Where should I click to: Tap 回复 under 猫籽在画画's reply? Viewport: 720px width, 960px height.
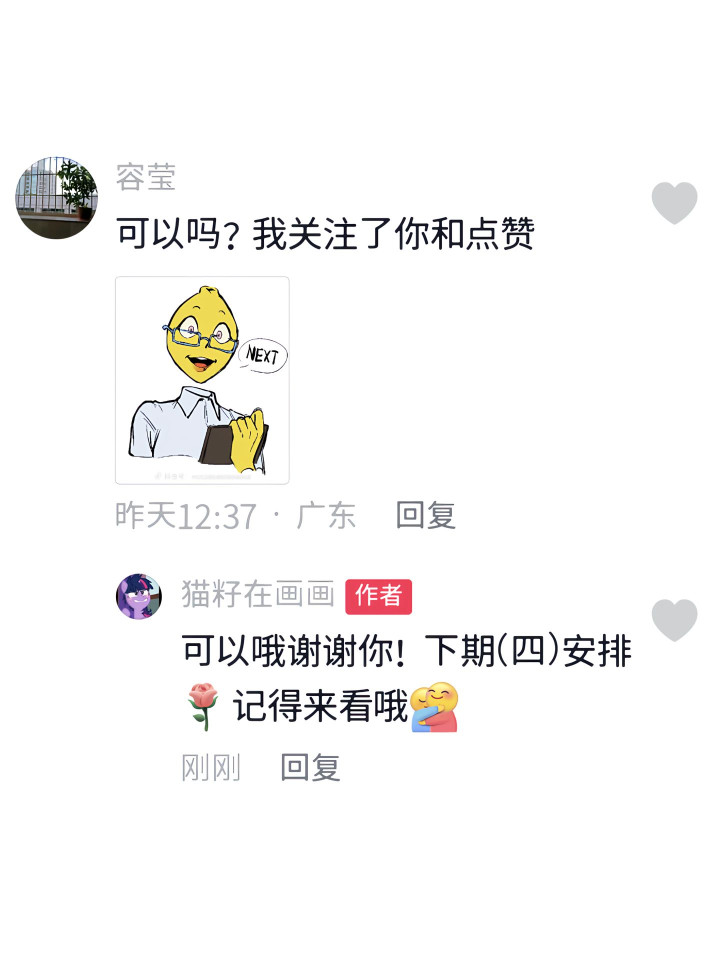click(310, 767)
